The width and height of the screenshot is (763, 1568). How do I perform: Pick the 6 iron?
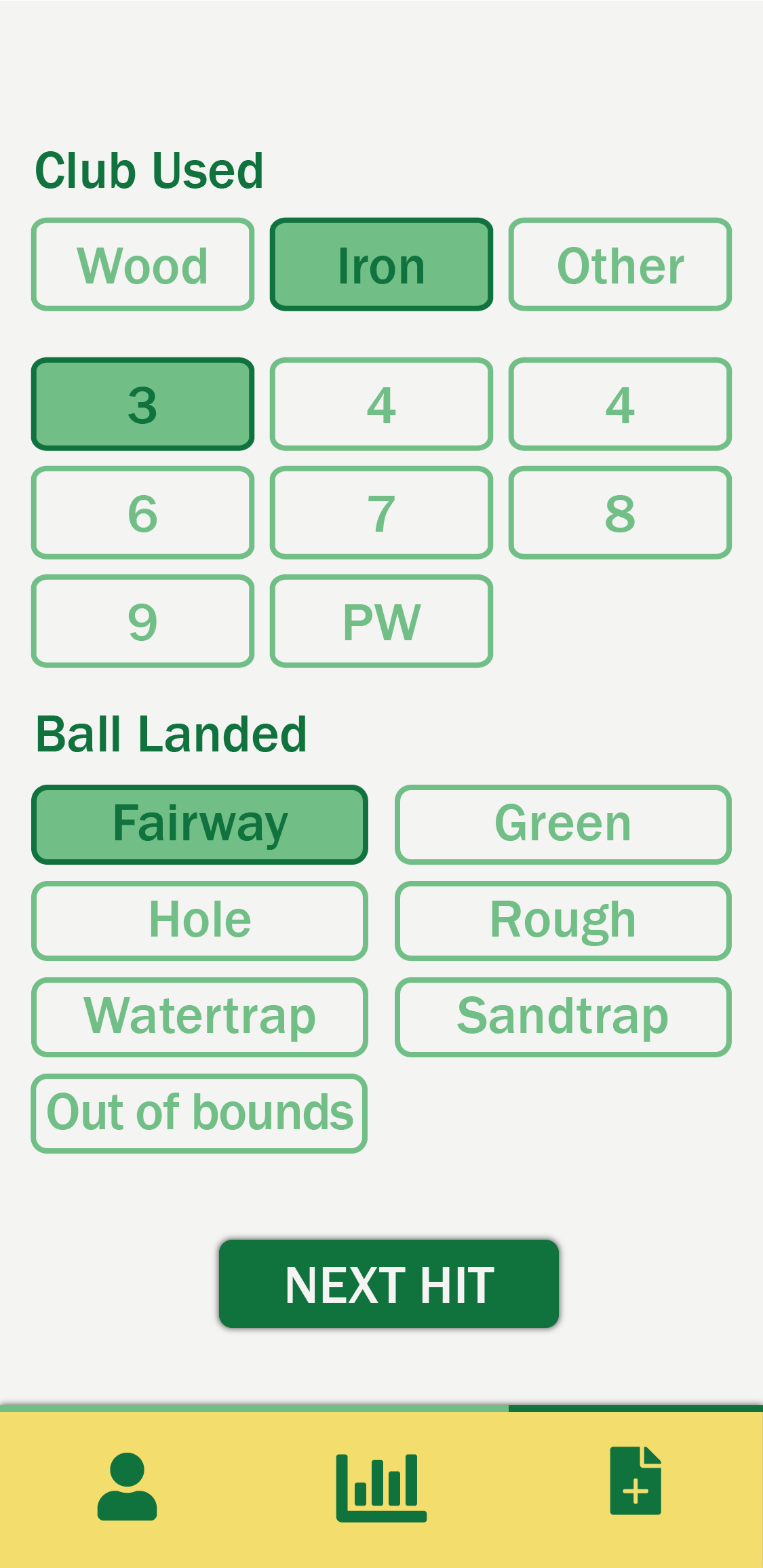coord(142,513)
